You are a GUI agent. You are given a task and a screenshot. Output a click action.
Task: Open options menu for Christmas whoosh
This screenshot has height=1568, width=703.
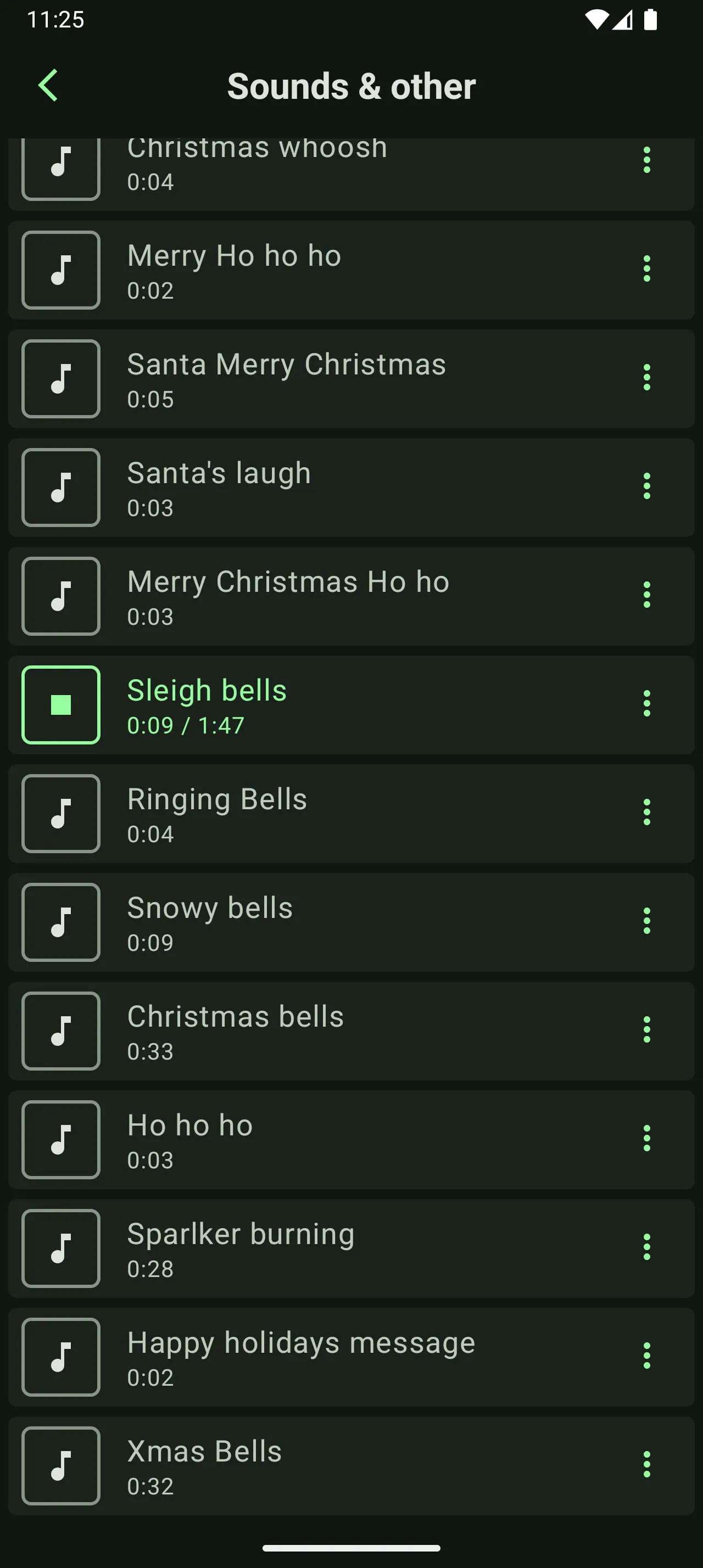pyautogui.click(x=646, y=161)
